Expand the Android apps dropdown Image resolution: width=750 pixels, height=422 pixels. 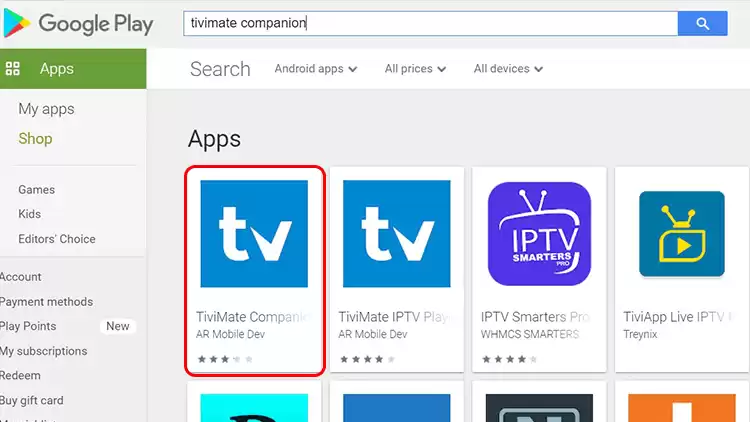pos(316,69)
